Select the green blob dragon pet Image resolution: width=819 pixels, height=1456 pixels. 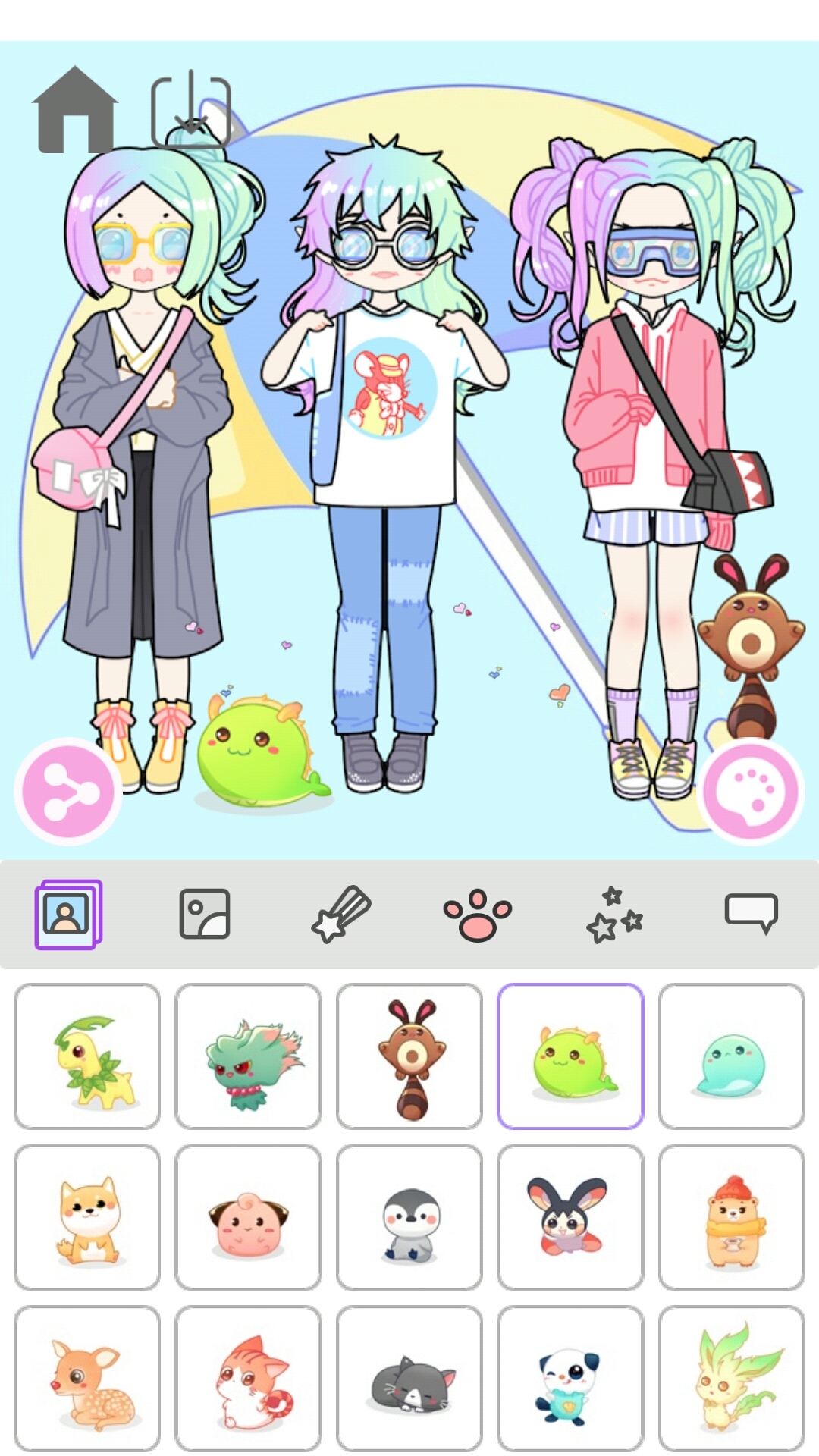[x=570, y=1056]
